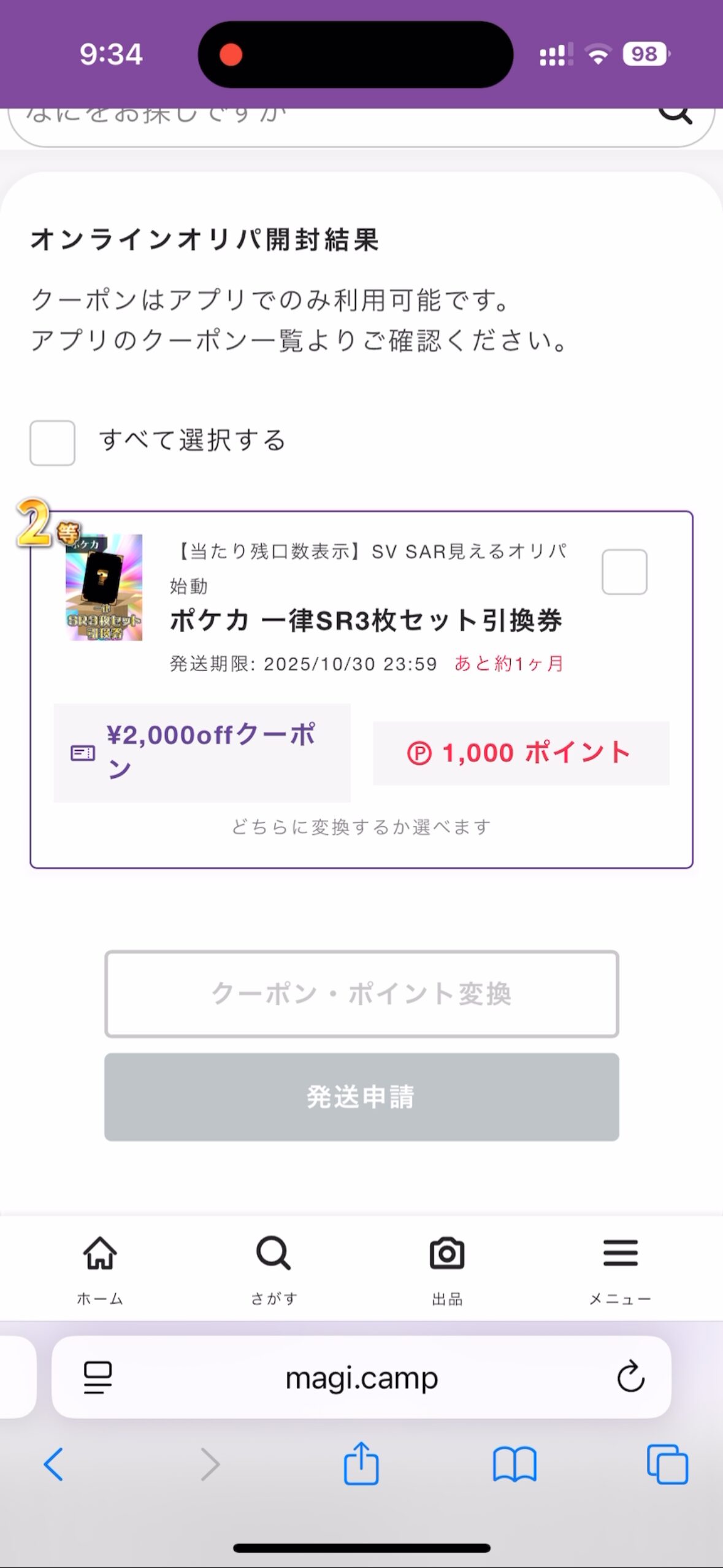Open Safari bookmarks
Screen dimensions: 723x1568
[x=515, y=1464]
